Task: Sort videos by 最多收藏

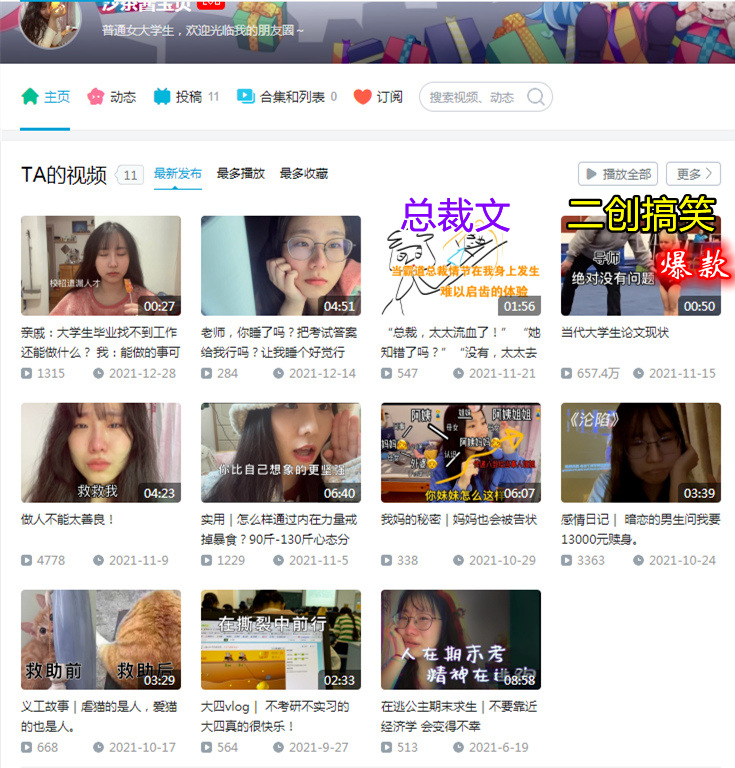Action: [304, 173]
